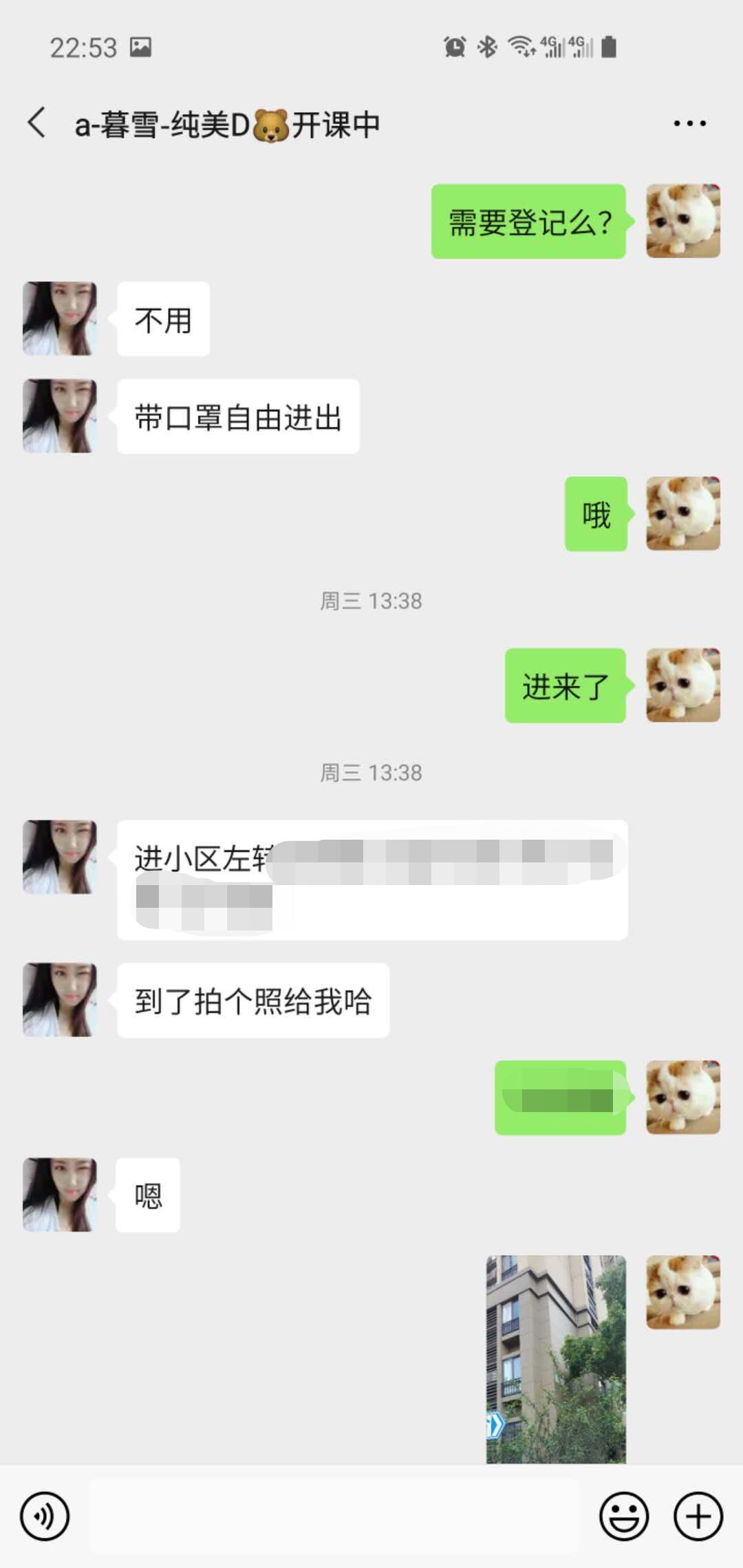Select the reply bubble 不用
Viewport: 743px width, 1568px height.
tap(163, 318)
